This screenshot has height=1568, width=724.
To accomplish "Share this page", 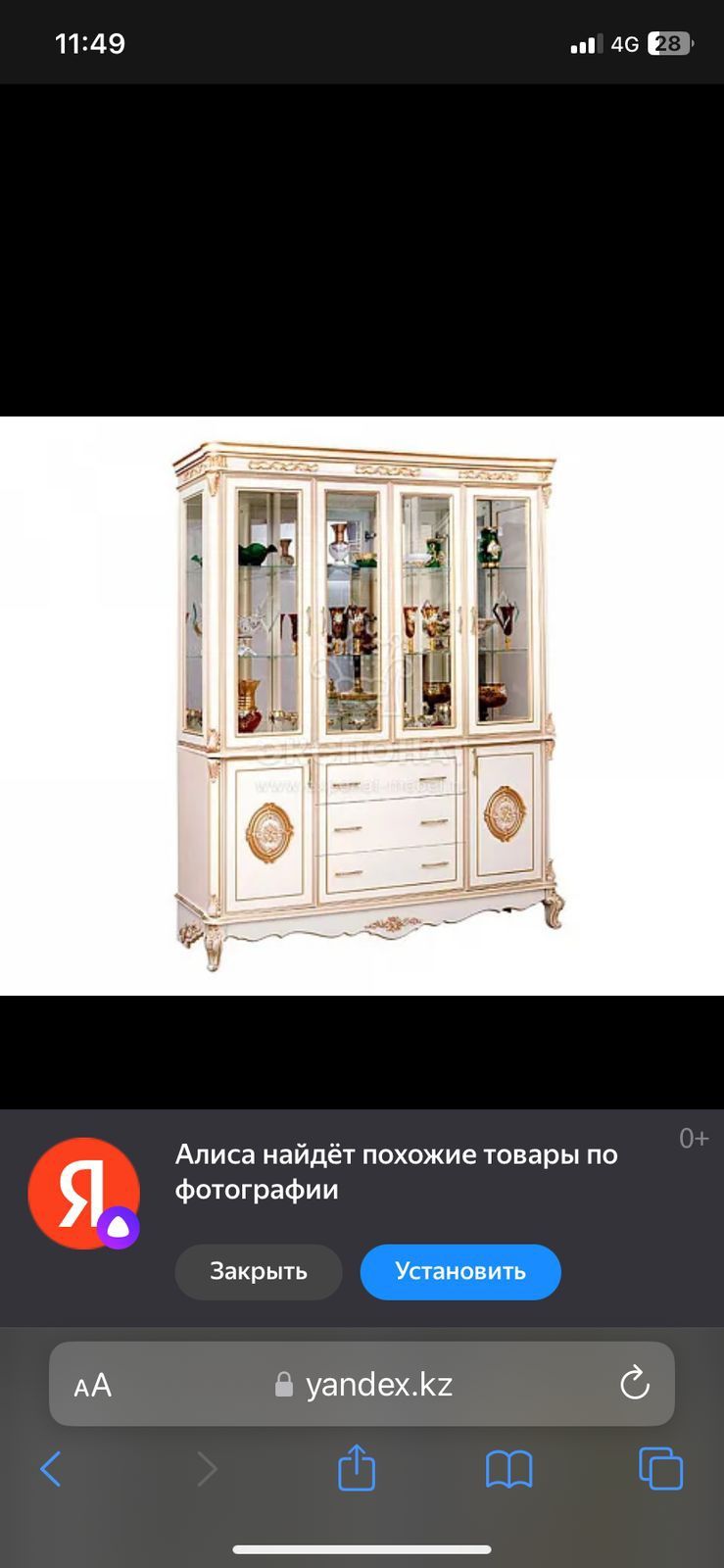I will click(x=357, y=1468).
